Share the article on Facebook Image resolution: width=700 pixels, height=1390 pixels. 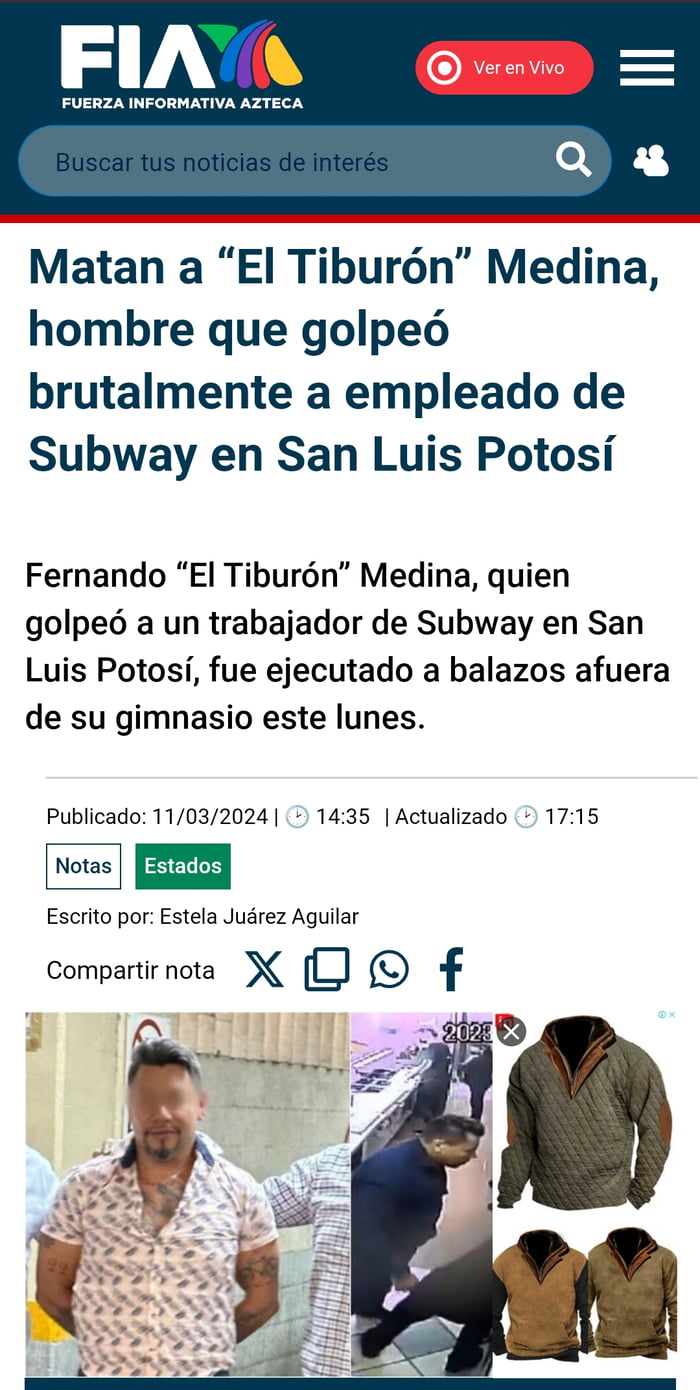pyautogui.click(x=452, y=970)
